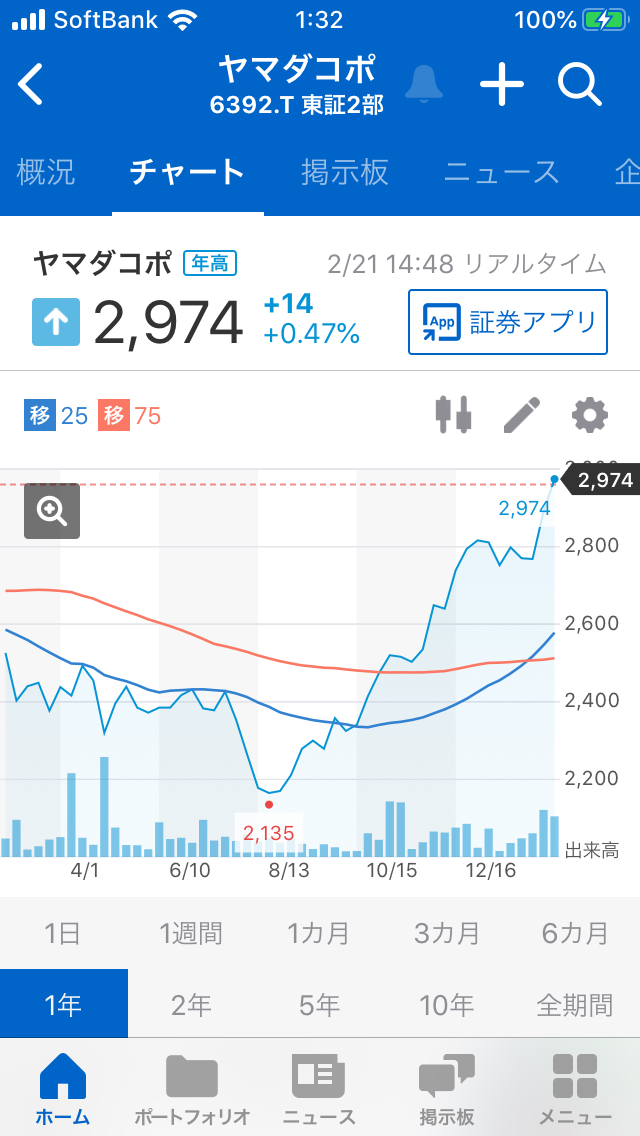
Task: Open the chart drawing pencil tool
Action: pyautogui.click(x=521, y=414)
